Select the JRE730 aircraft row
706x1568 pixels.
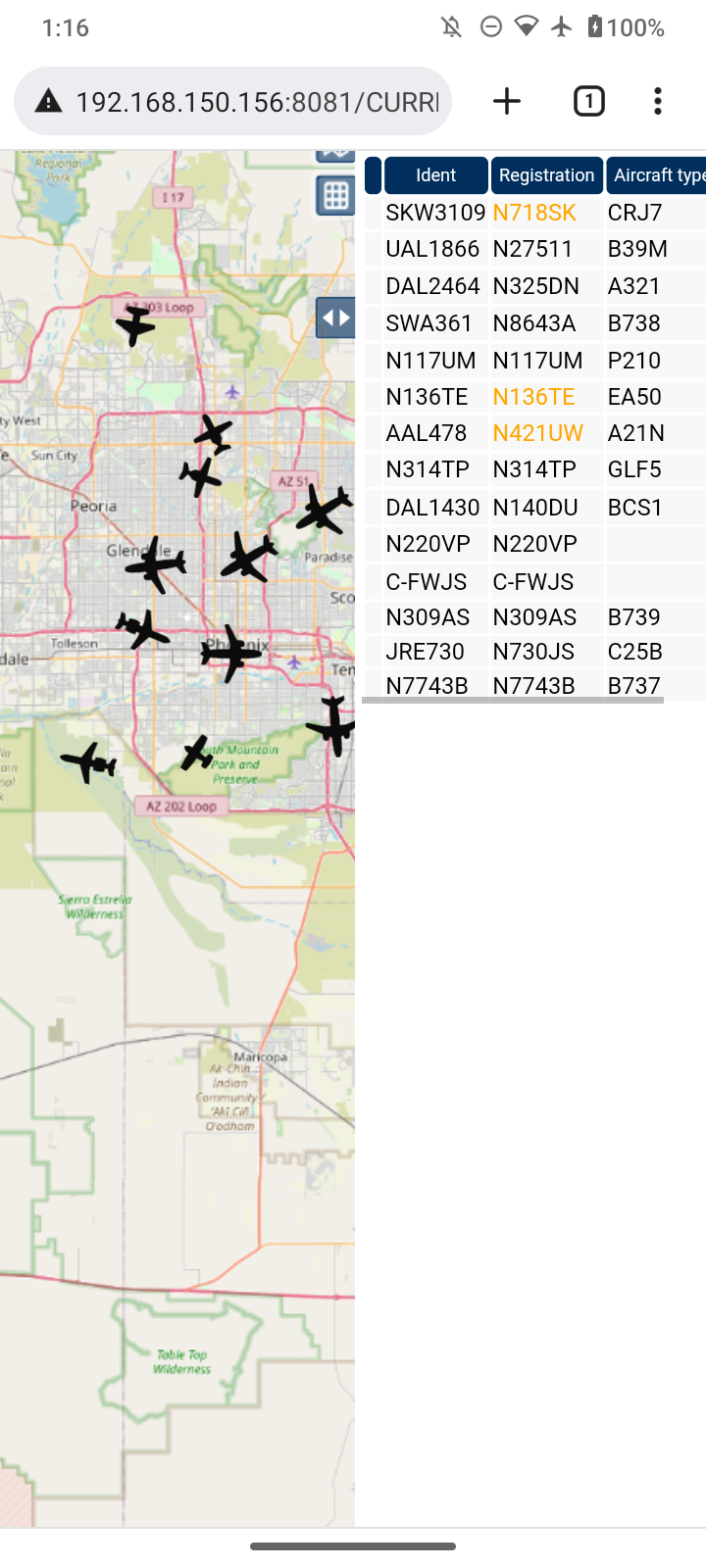(534, 652)
